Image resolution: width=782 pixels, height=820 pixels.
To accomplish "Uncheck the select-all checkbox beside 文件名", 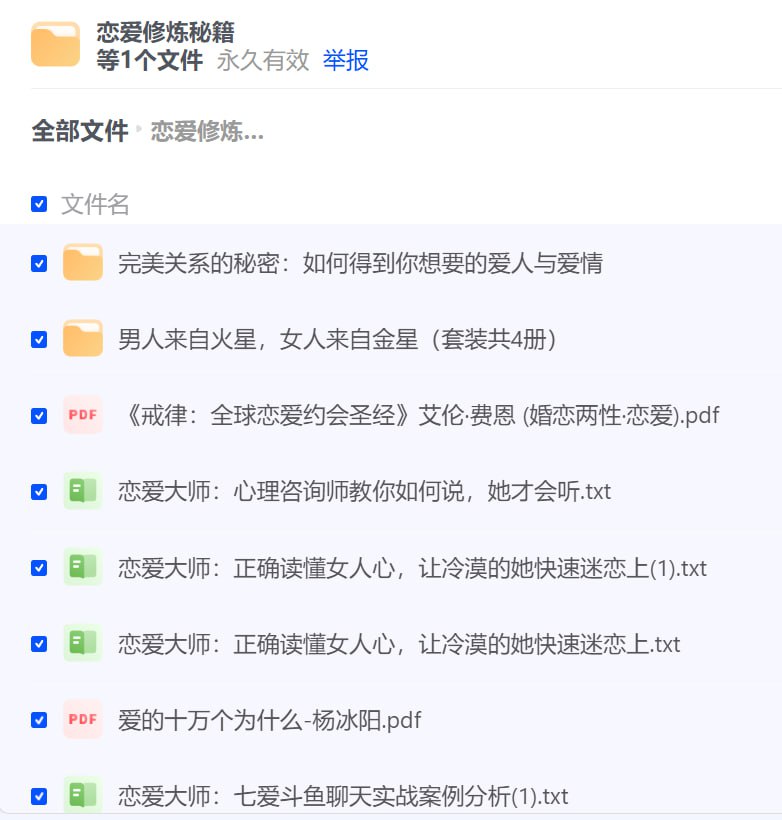I will pyautogui.click(x=38, y=203).
